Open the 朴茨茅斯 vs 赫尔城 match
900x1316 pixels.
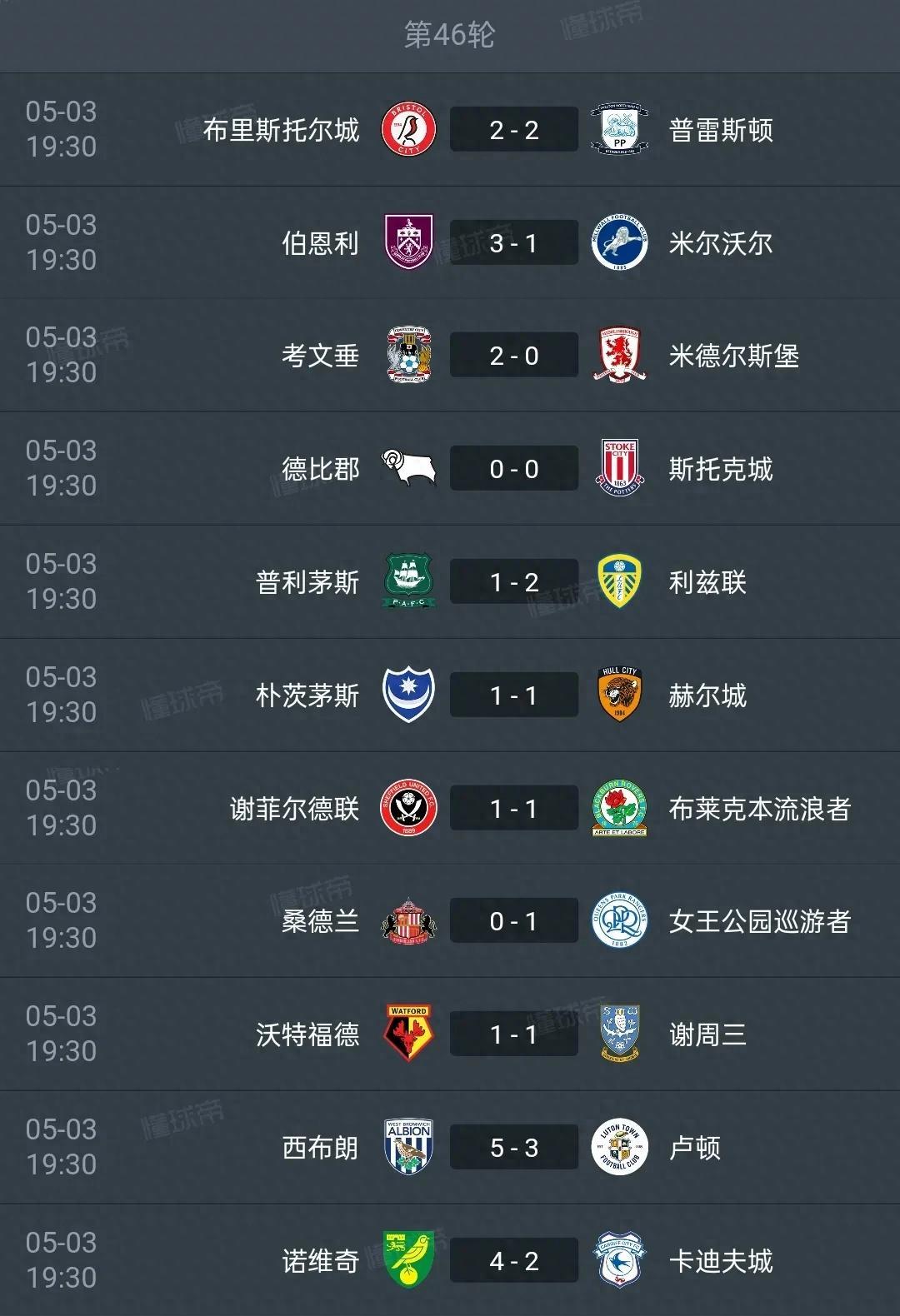[513, 695]
